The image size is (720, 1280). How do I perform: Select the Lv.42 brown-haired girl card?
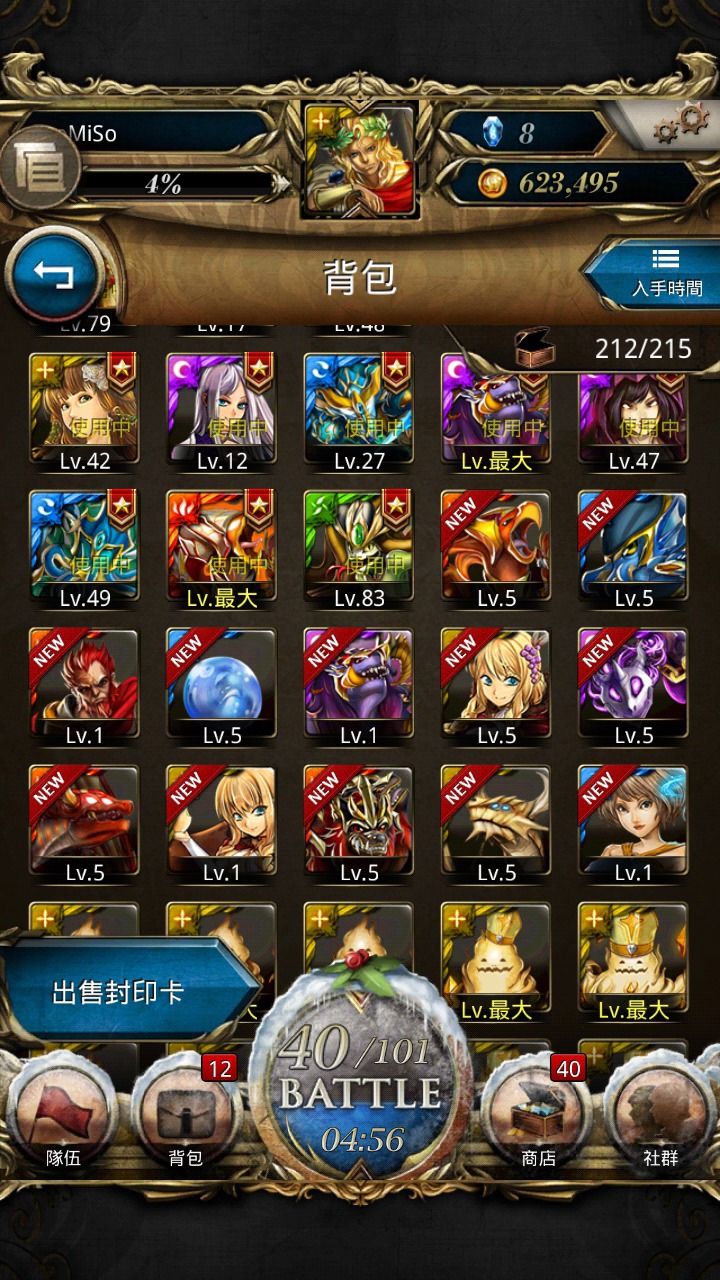[x=84, y=412]
